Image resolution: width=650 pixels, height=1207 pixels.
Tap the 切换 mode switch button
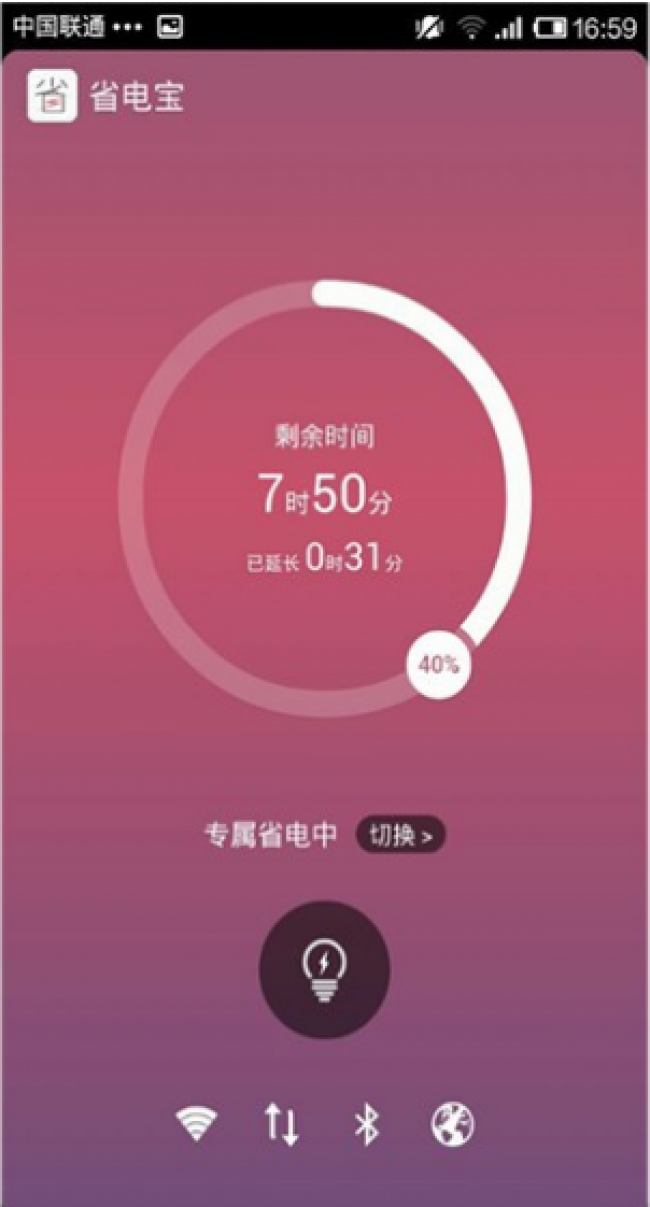pyautogui.click(x=400, y=836)
